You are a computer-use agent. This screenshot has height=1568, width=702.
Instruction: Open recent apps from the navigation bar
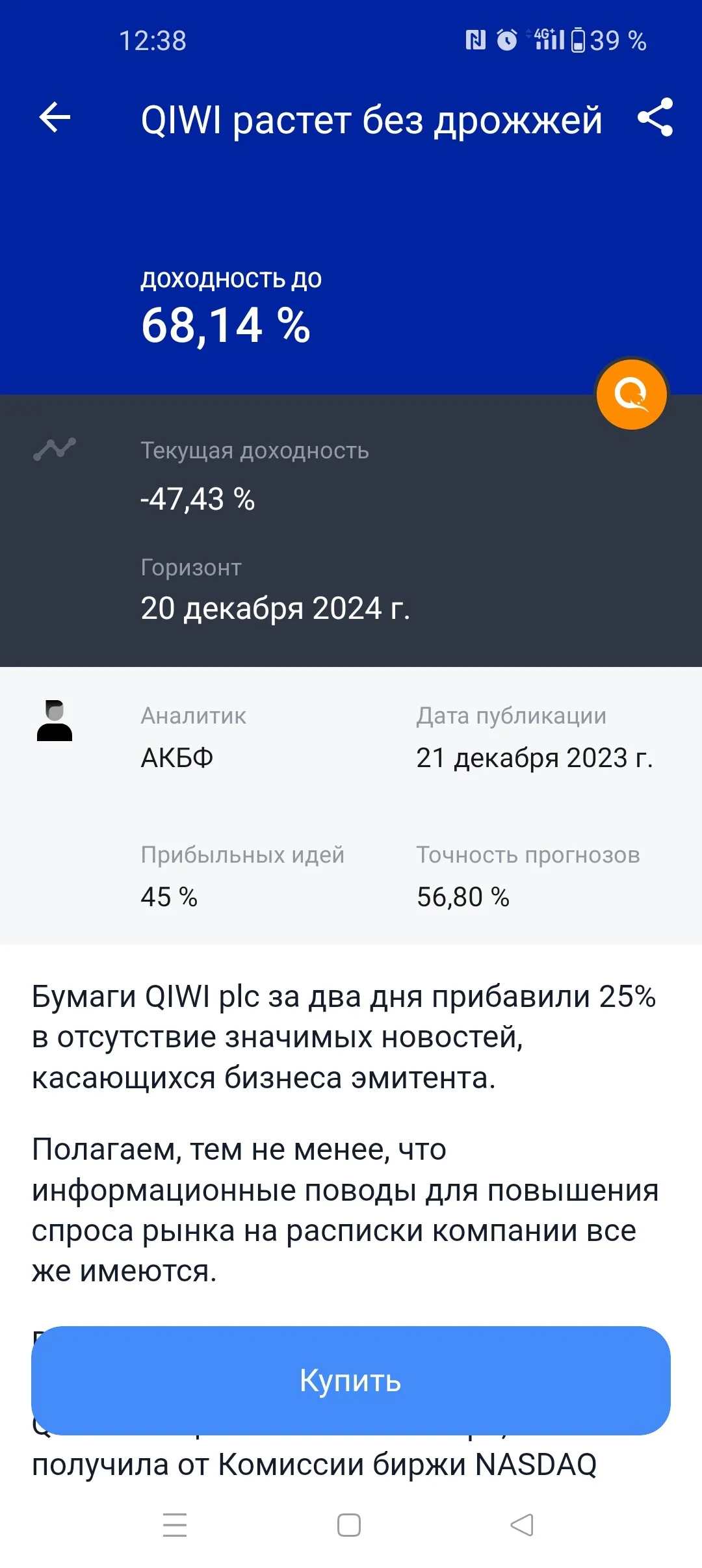[175, 1525]
